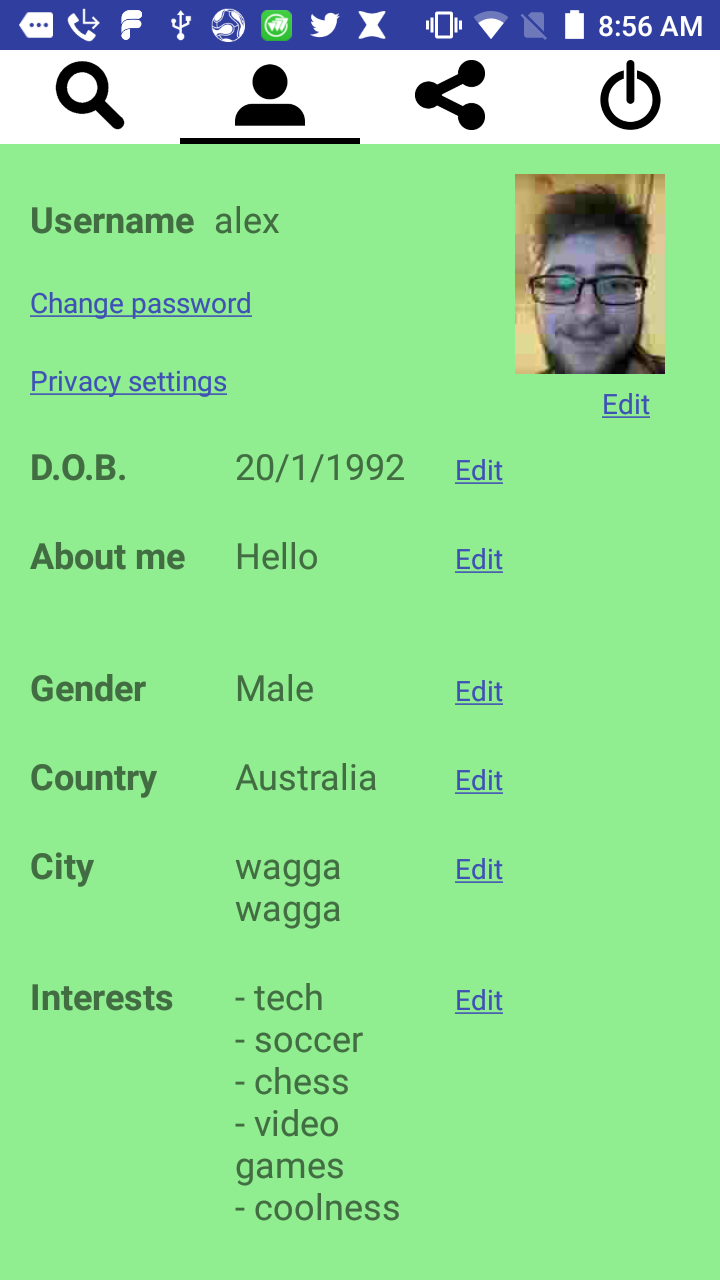Image resolution: width=720 pixels, height=1280 pixels.
Task: Open the Change password link
Action: [x=141, y=303]
